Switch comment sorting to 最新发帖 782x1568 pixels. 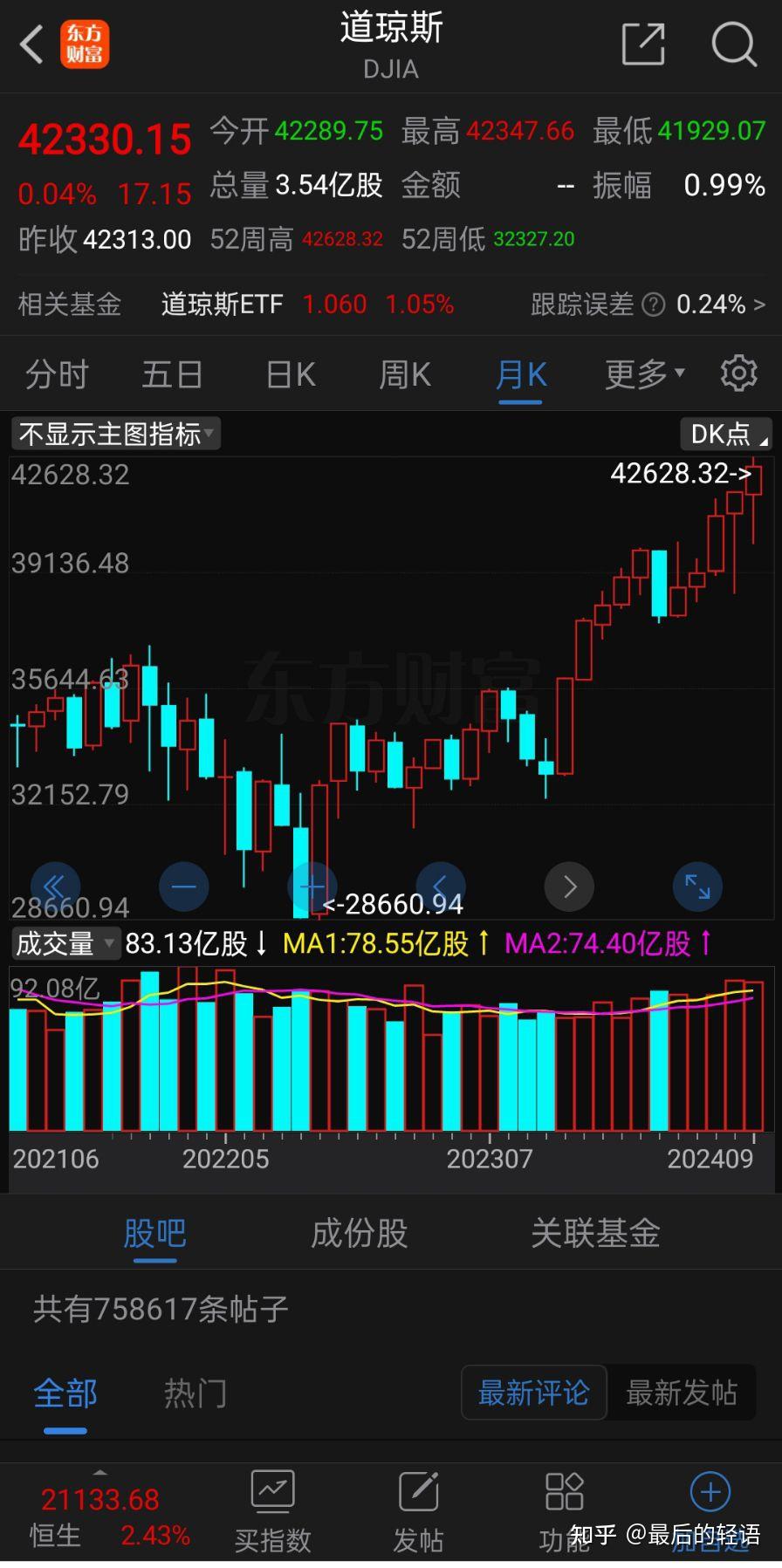[x=683, y=1393]
